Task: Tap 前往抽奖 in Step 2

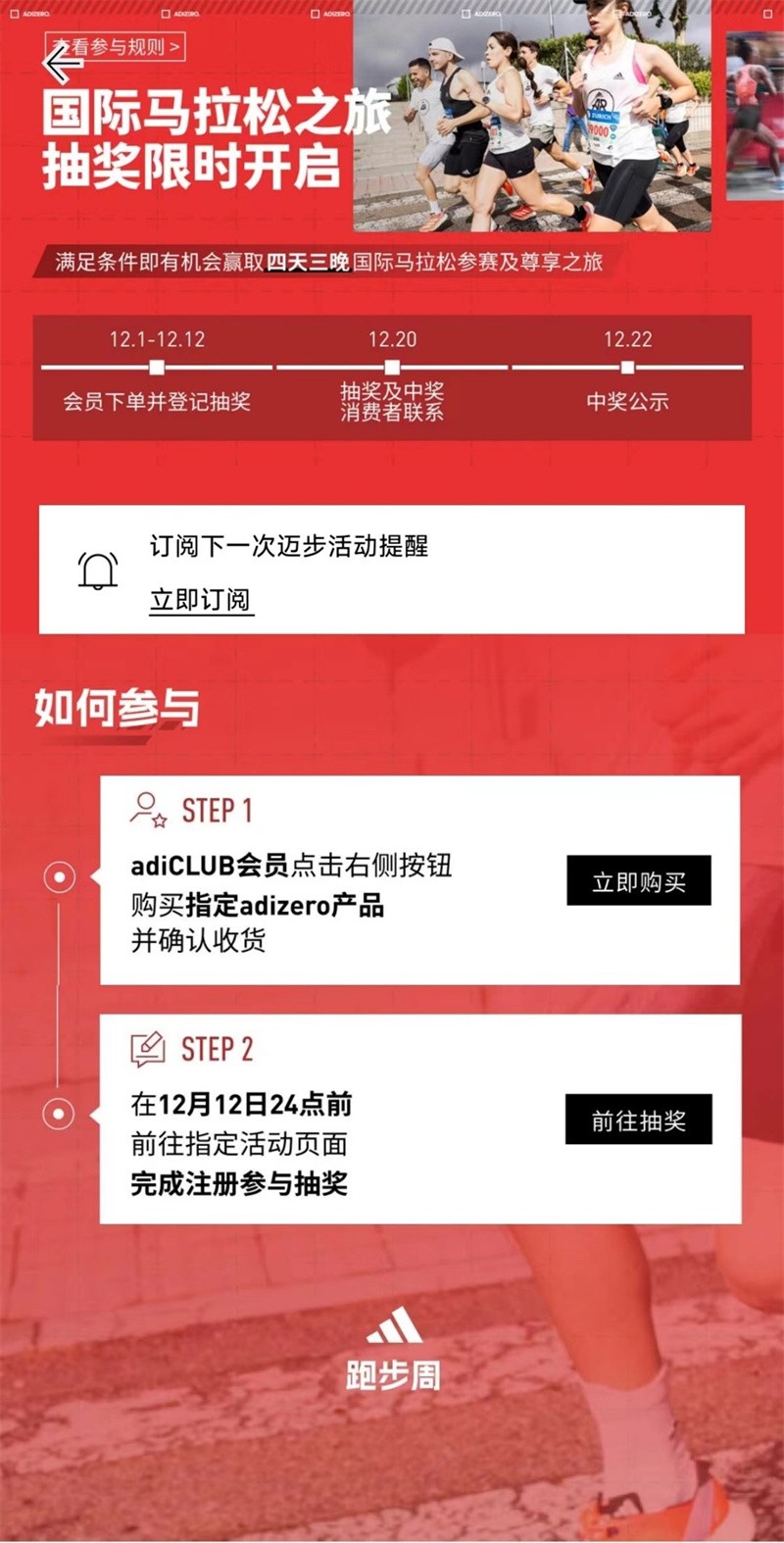Action: [638, 1120]
